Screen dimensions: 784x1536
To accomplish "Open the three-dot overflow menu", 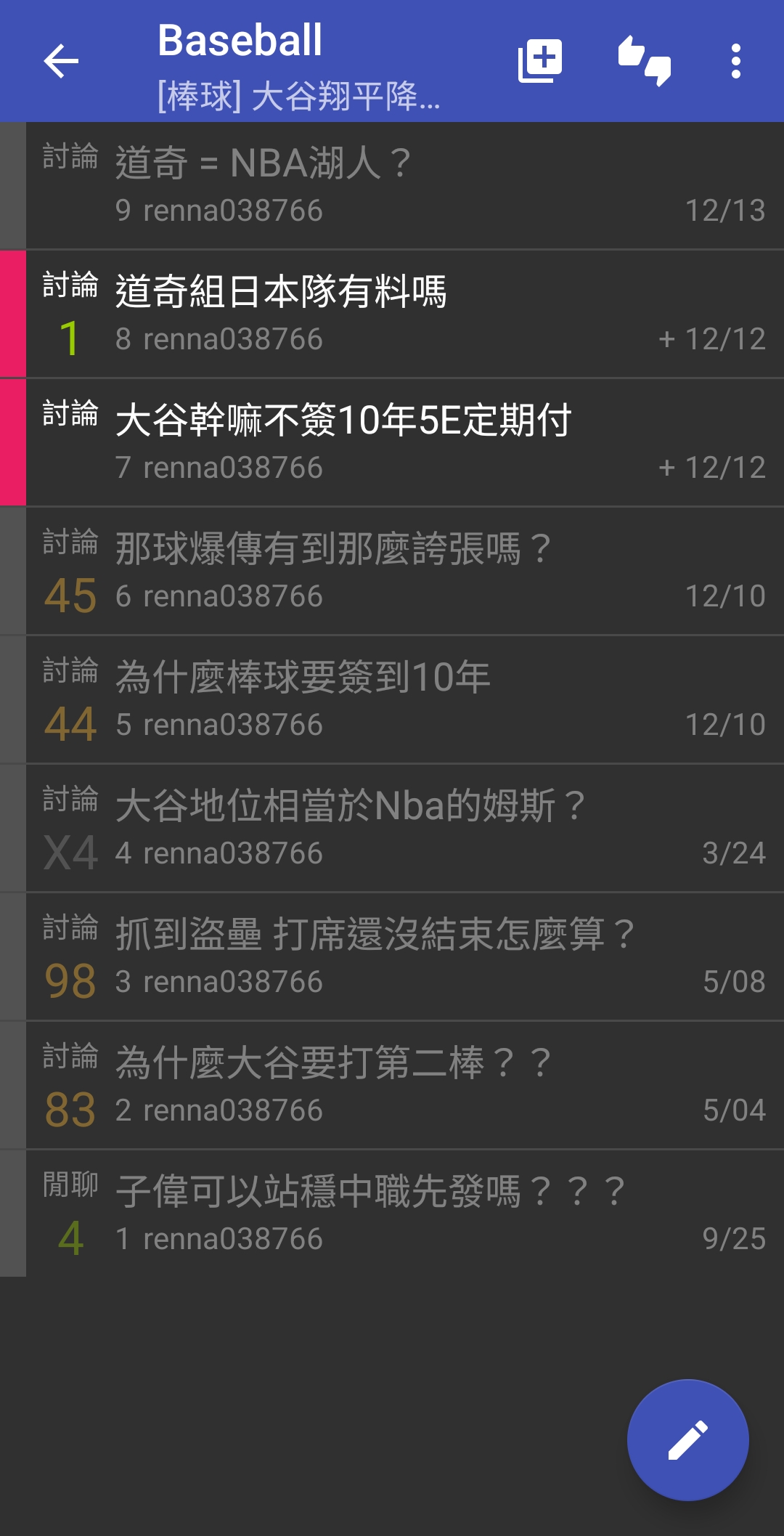I will [735, 61].
